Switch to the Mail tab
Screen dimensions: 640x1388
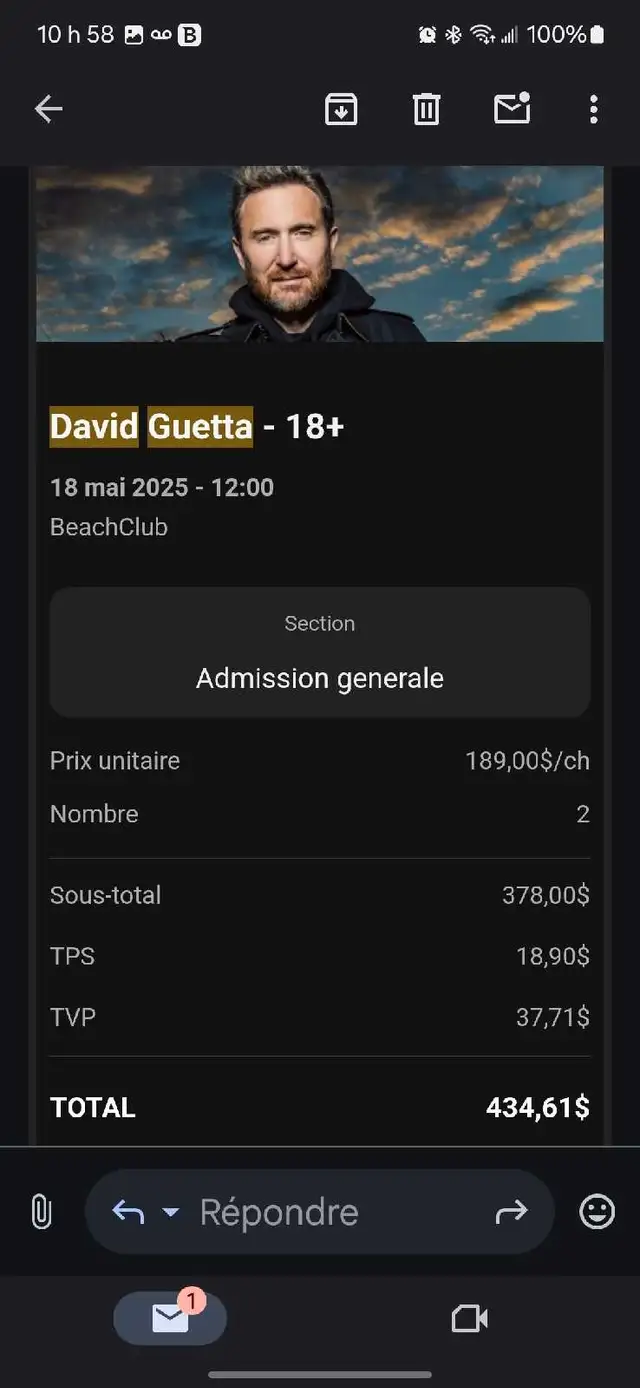(170, 1318)
